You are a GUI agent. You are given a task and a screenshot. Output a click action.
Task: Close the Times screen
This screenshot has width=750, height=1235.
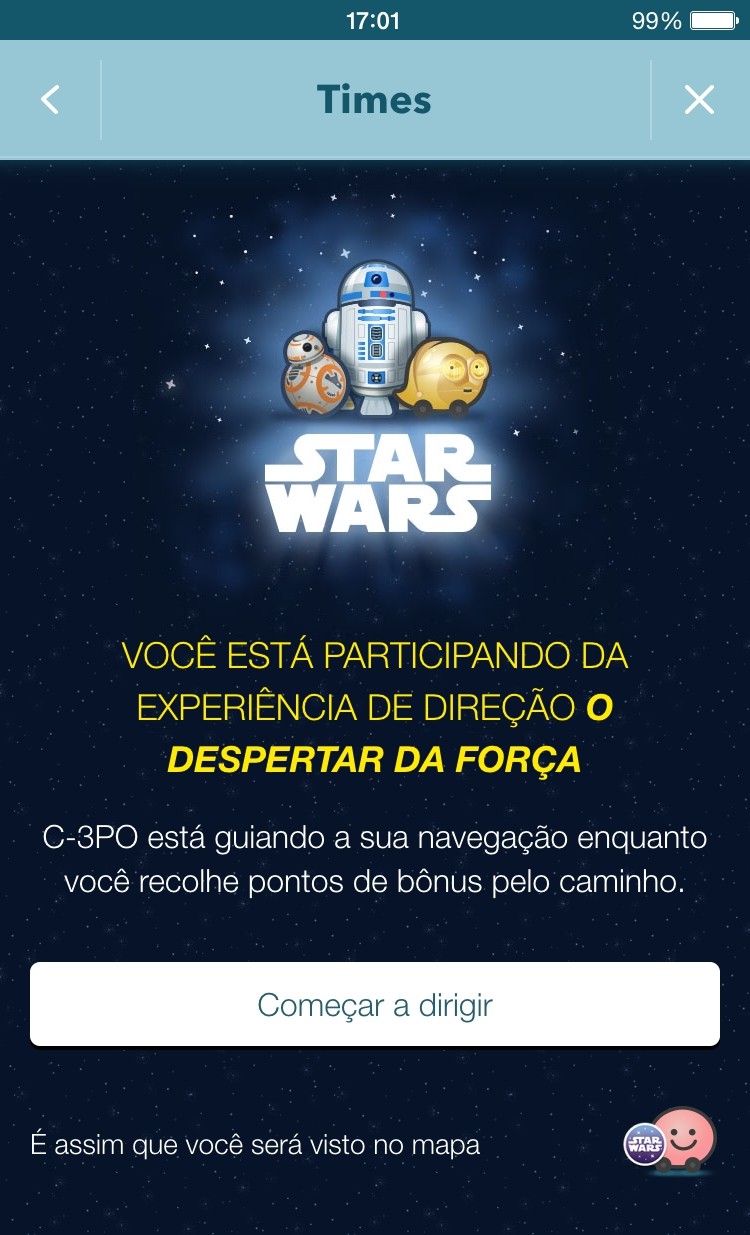[699, 100]
